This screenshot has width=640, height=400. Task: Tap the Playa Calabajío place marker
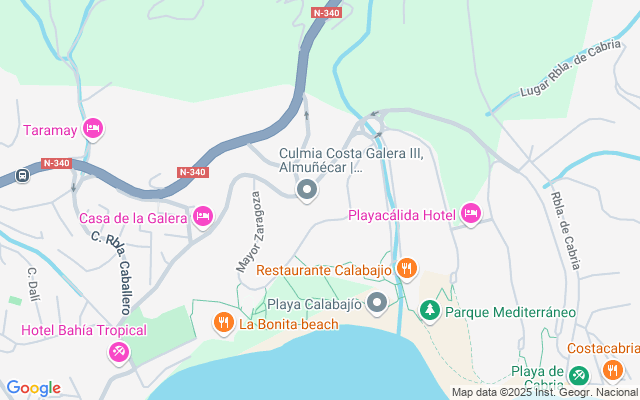(x=377, y=302)
